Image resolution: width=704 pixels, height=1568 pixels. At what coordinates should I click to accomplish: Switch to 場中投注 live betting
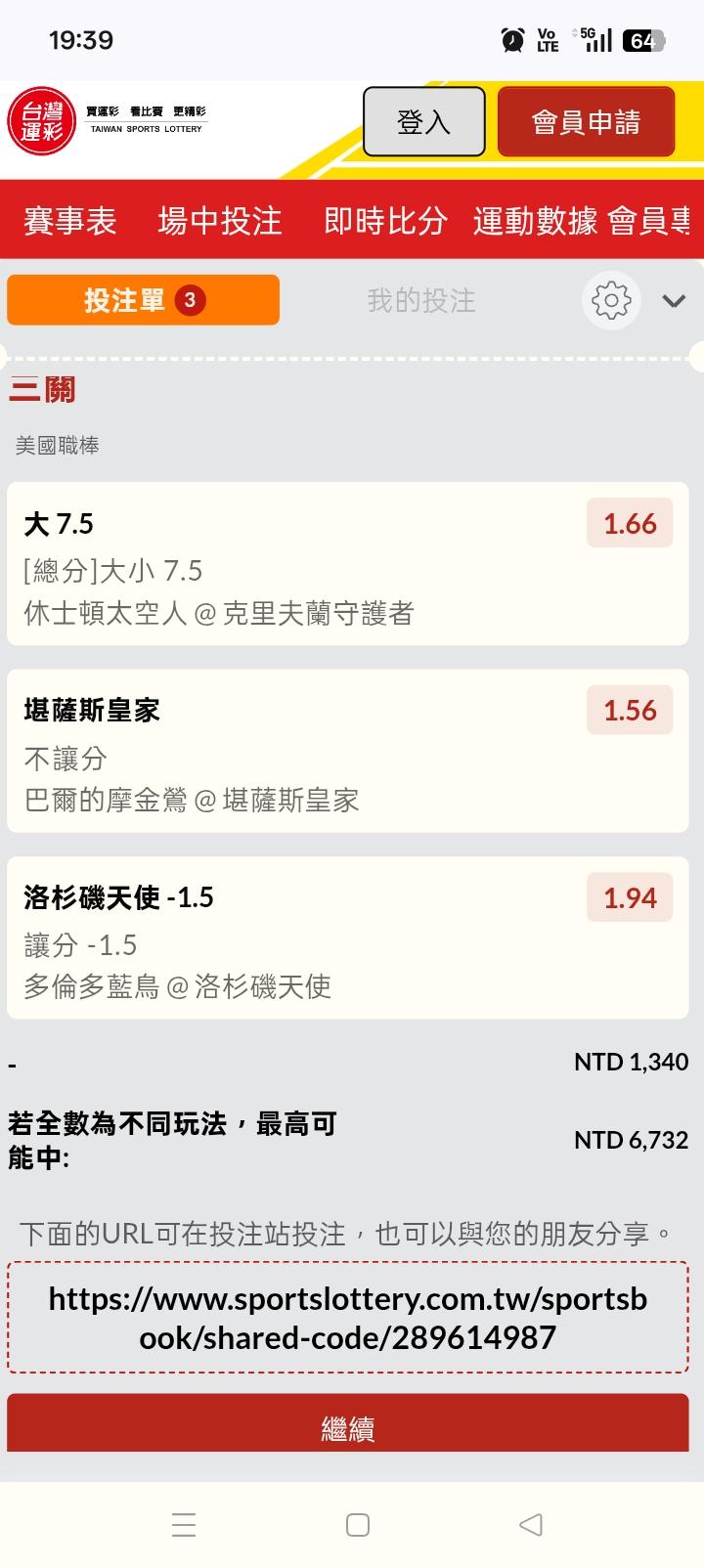point(220,221)
